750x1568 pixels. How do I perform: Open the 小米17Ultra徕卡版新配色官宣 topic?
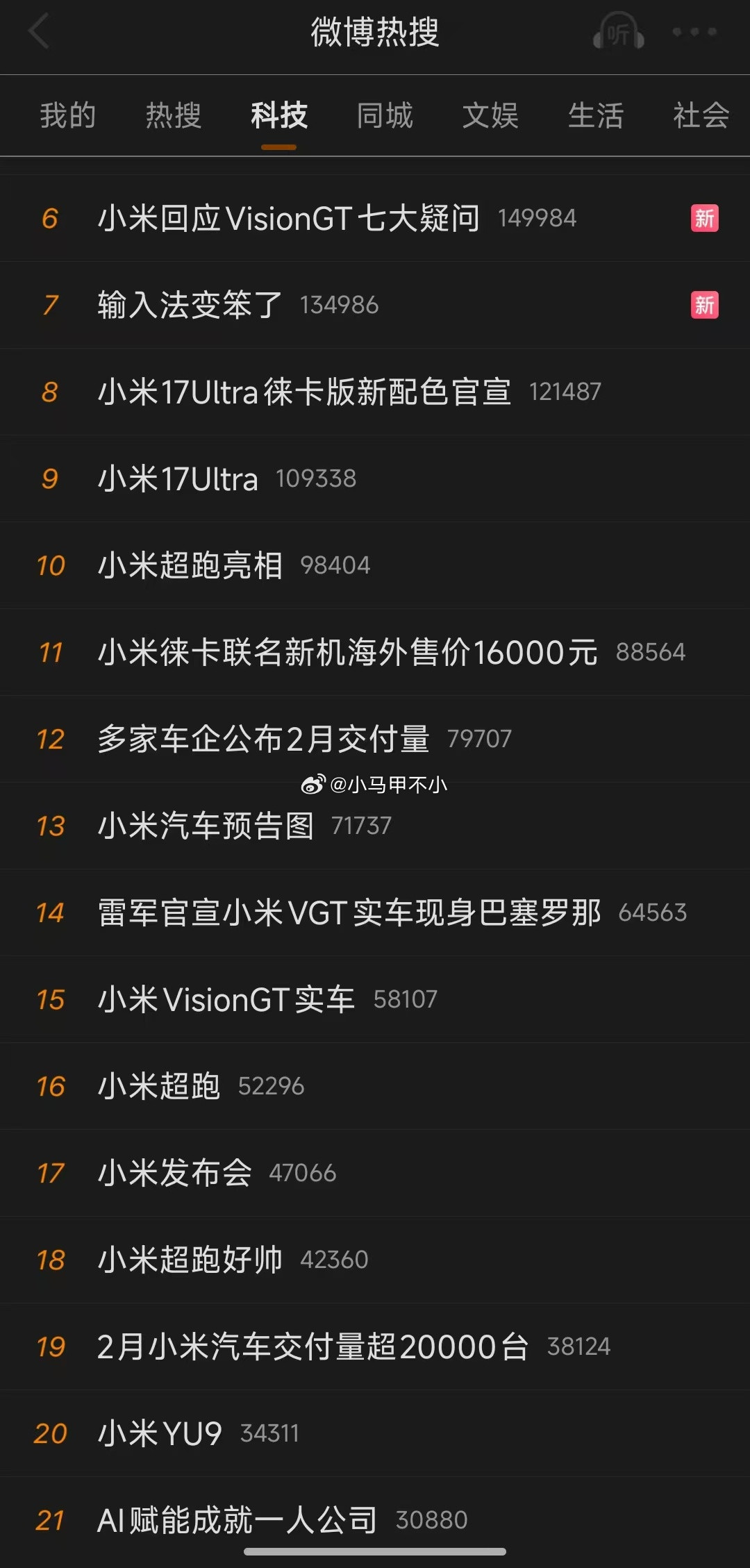[303, 391]
